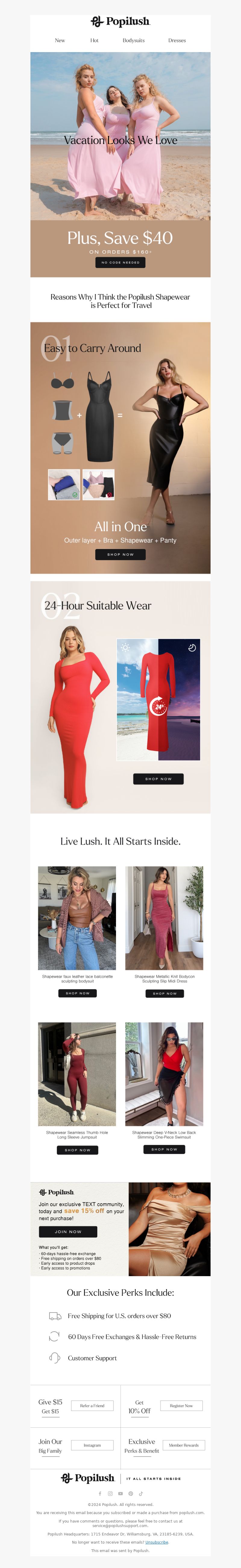Image resolution: width=241 pixels, height=1568 pixels.
Task: Tap the No Code Needed button
Action: point(120,262)
